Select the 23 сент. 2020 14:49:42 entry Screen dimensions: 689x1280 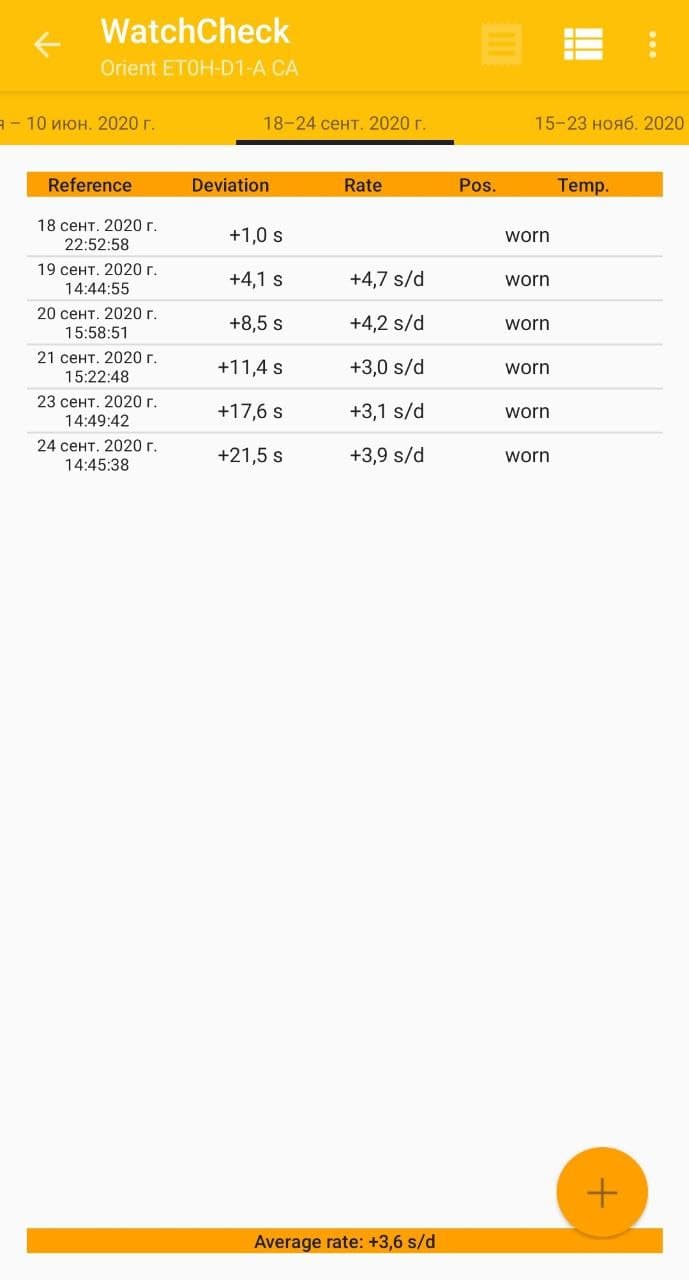(x=344, y=411)
